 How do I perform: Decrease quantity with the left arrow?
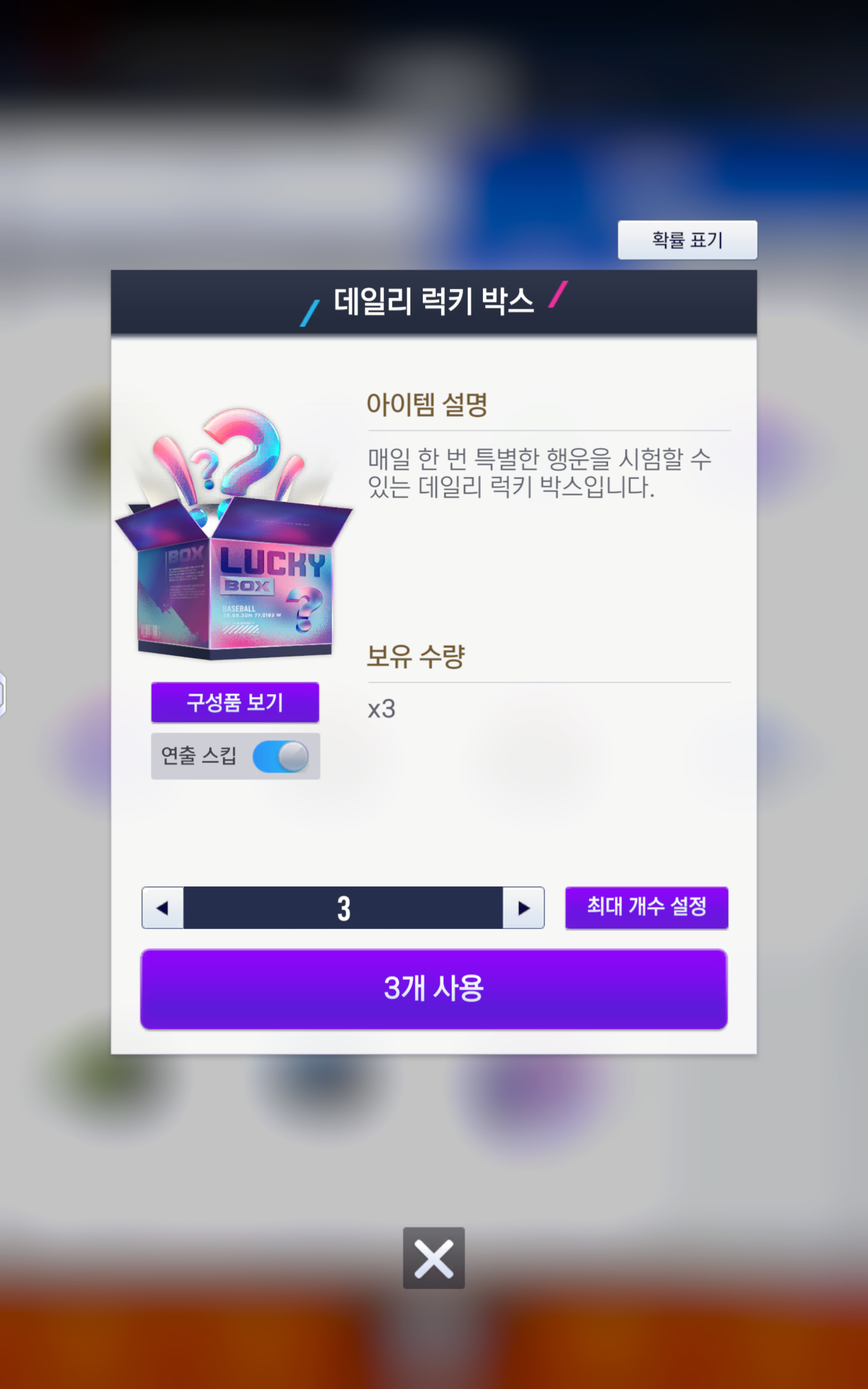pos(163,907)
